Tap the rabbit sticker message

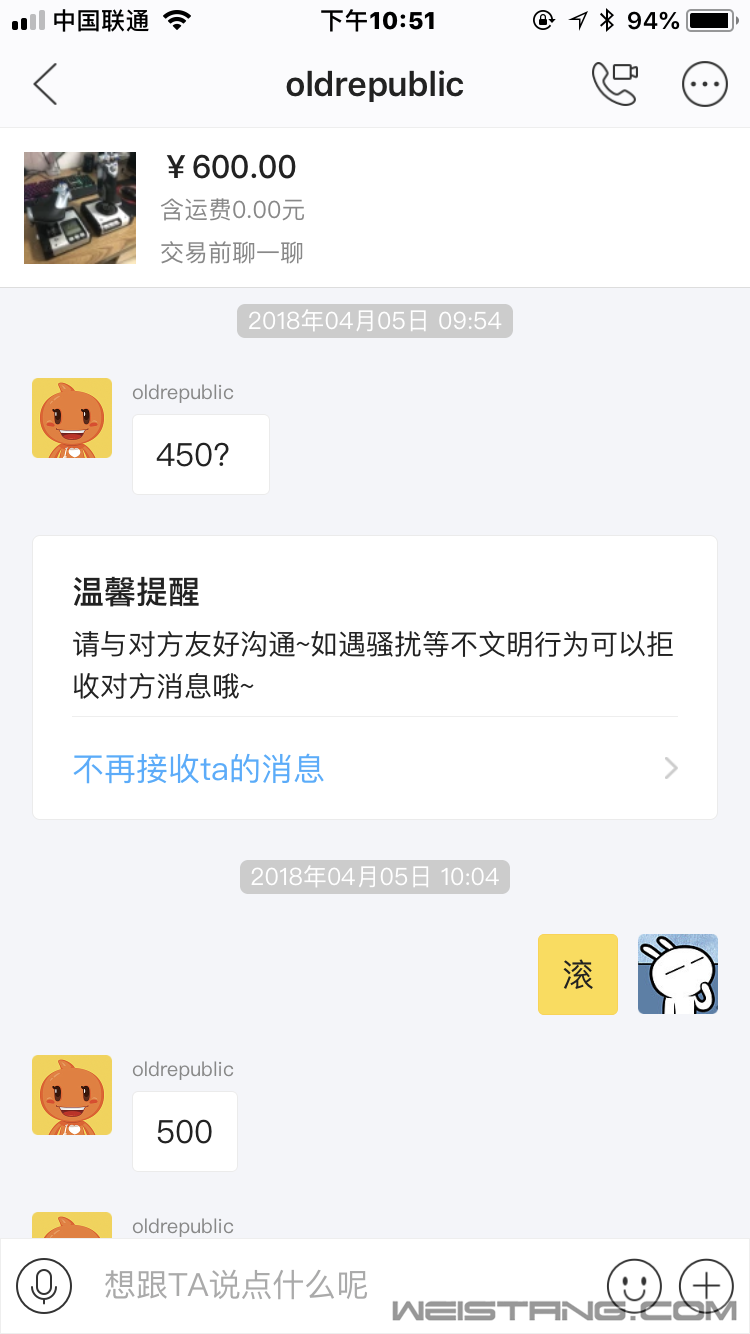pyautogui.click(x=677, y=974)
